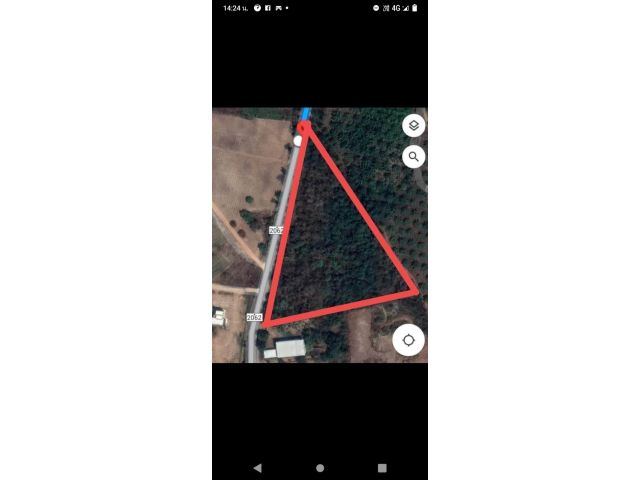Return to the home screen

pos(320,467)
